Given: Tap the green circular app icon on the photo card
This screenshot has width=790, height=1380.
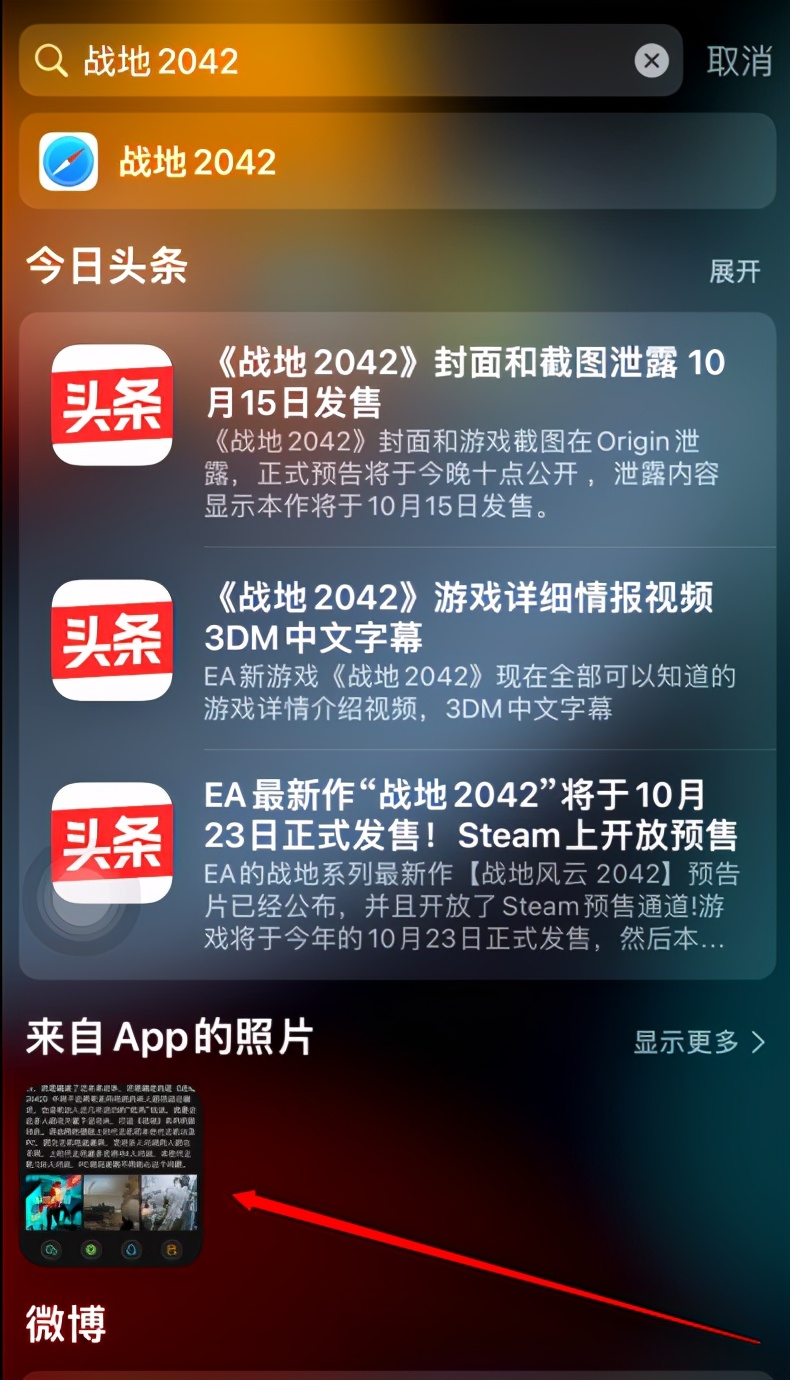Looking at the screenshot, I should [x=92, y=1249].
